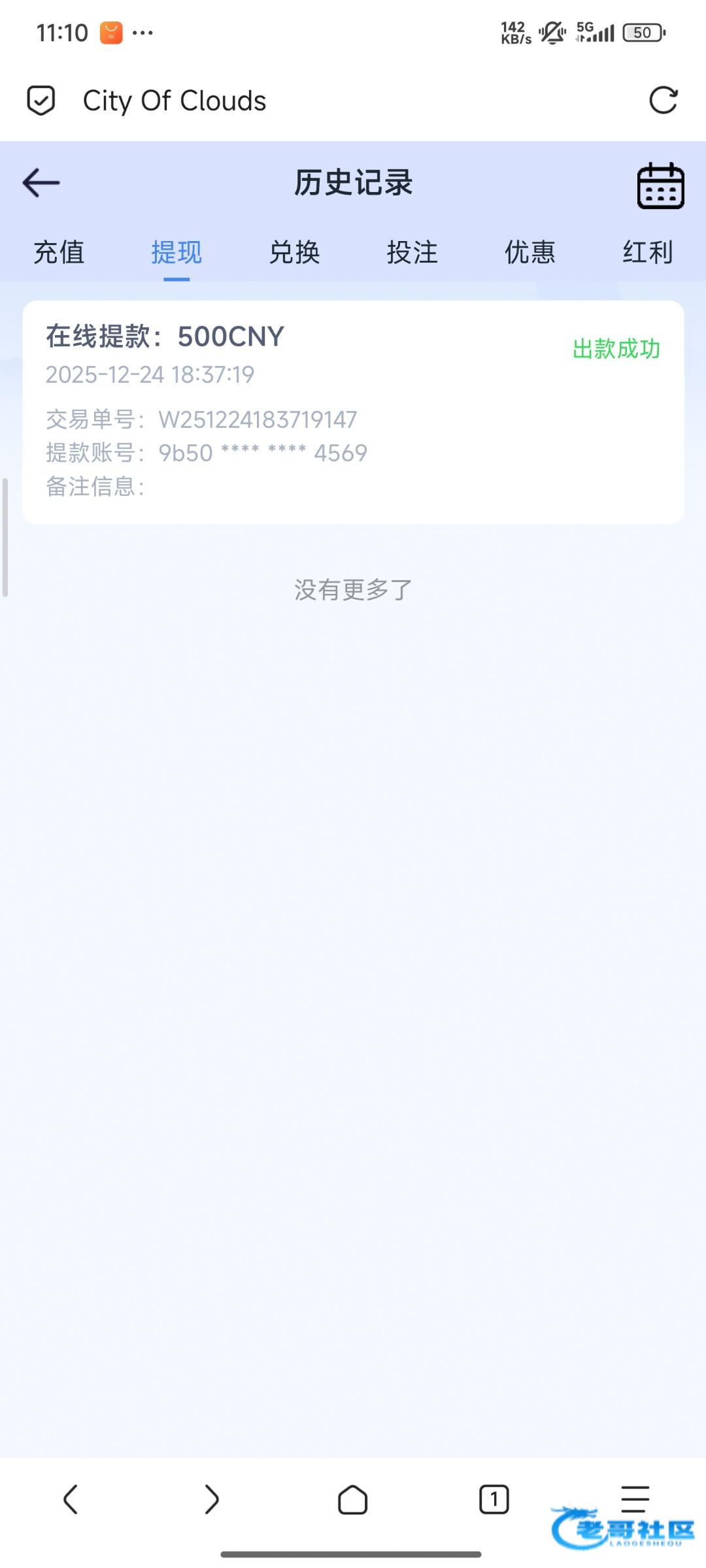Go to previous page in browser
This screenshot has width=706, height=1568.
click(71, 1499)
